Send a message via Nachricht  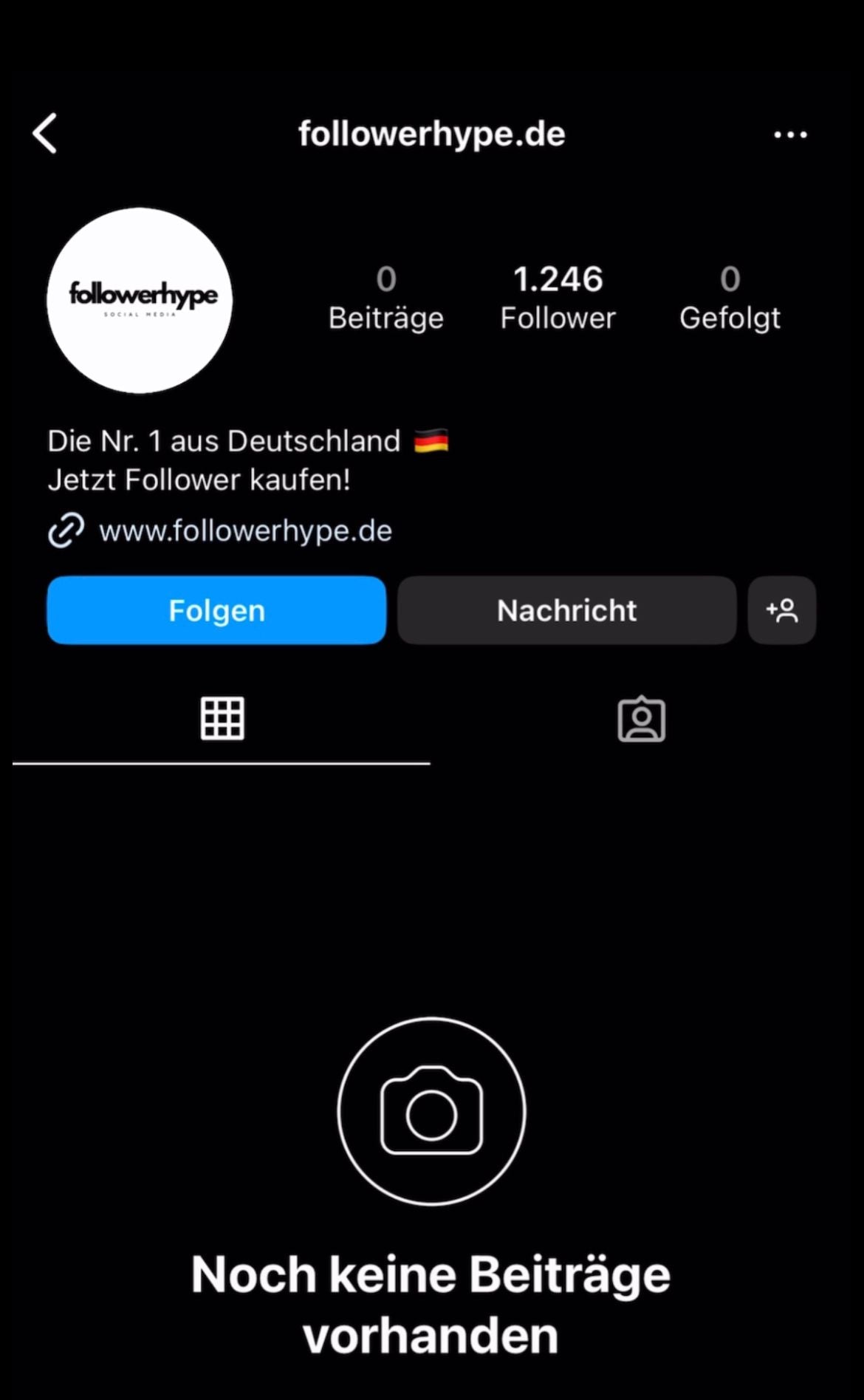(566, 610)
